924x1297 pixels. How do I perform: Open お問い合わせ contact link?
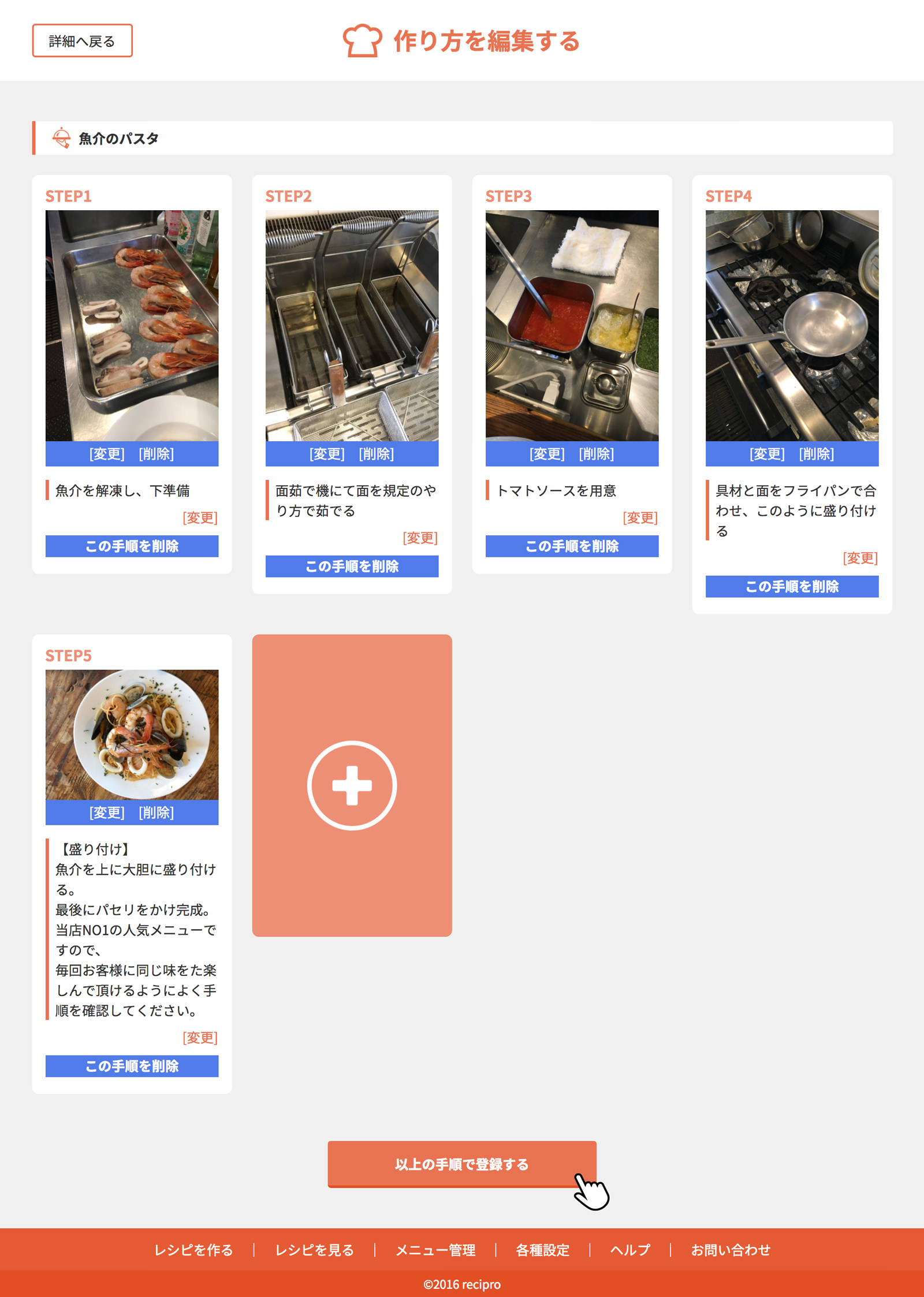click(731, 1250)
